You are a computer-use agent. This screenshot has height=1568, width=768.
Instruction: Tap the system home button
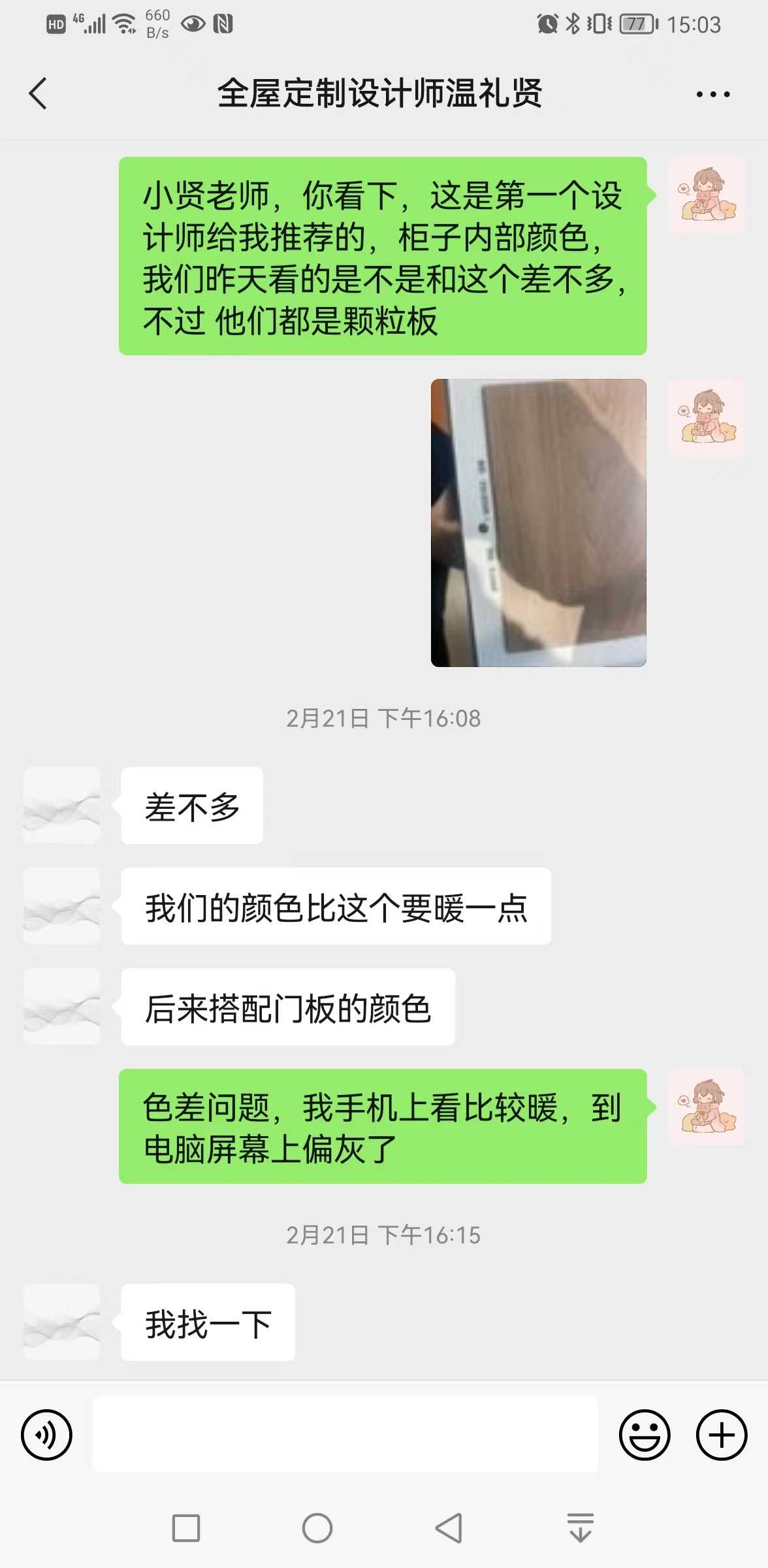click(317, 1528)
